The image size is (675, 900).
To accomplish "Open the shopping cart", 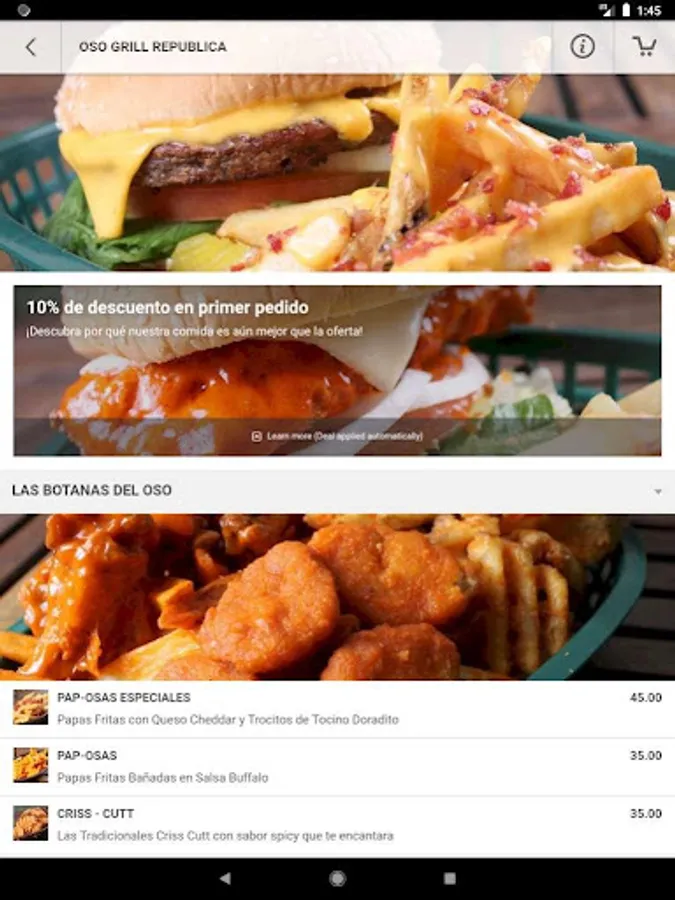I will (x=644, y=47).
